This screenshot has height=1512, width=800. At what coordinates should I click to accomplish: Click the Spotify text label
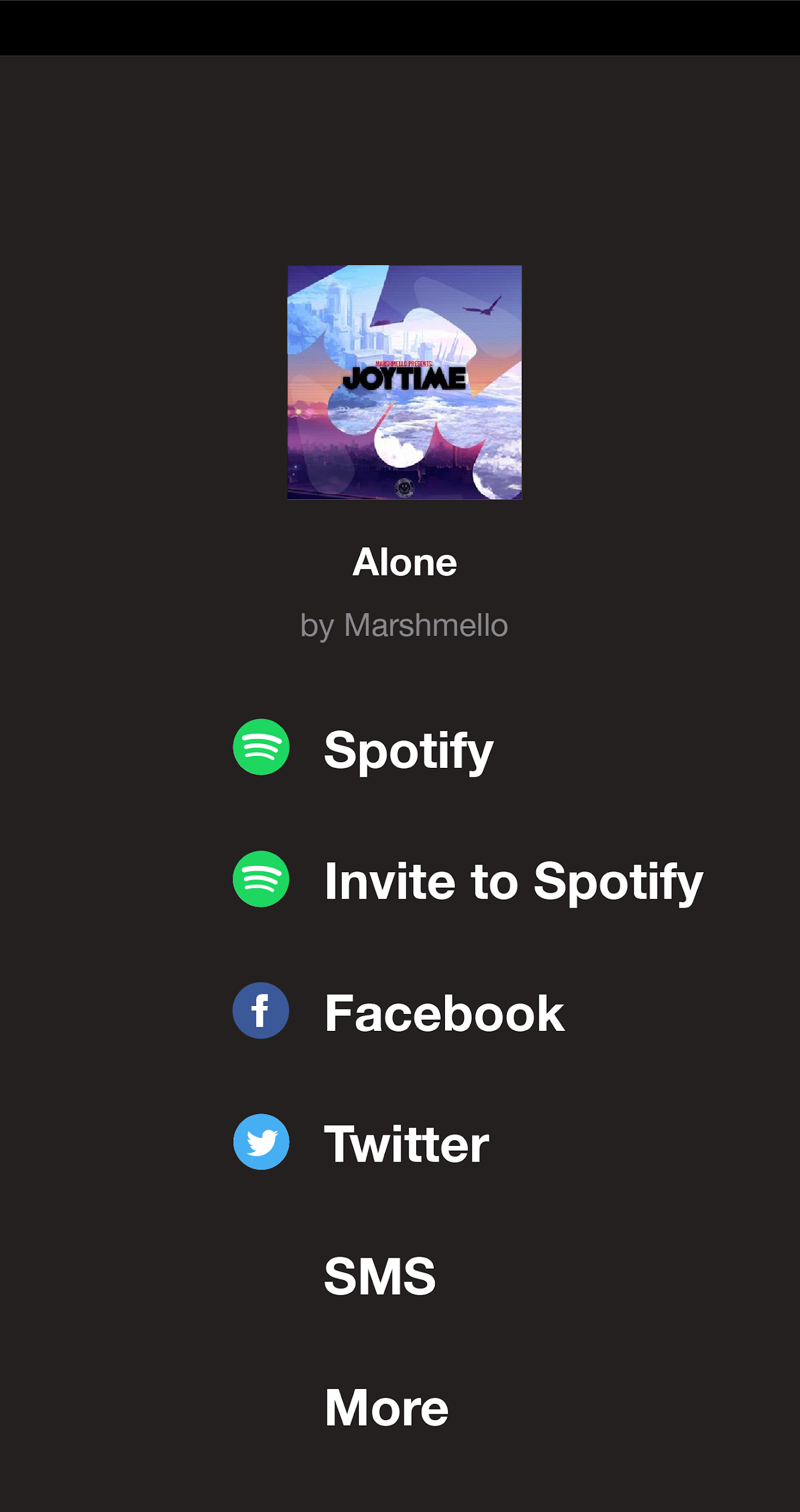pos(407,751)
